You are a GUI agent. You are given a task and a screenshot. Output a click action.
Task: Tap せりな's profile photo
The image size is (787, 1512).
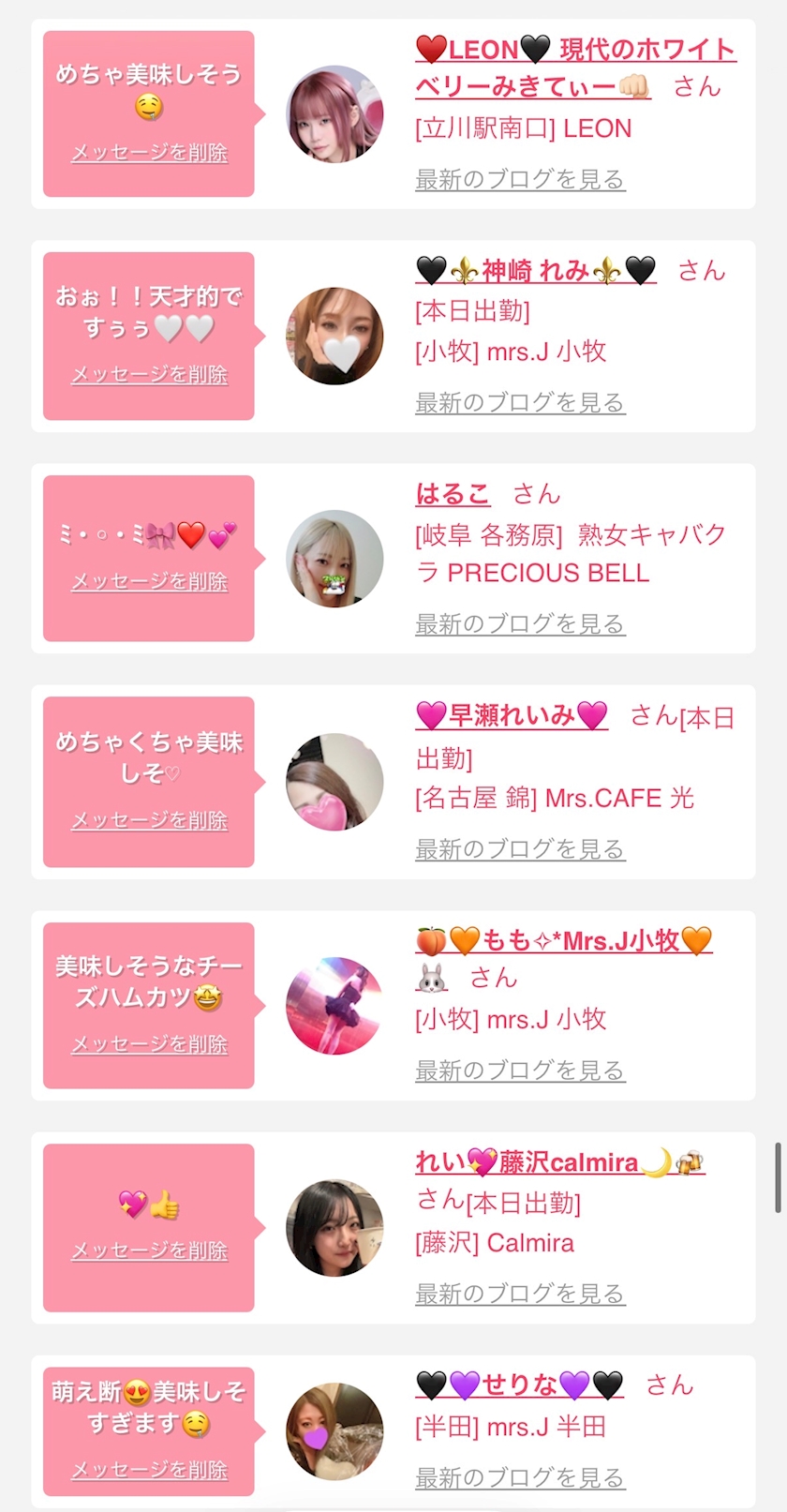[334, 1431]
